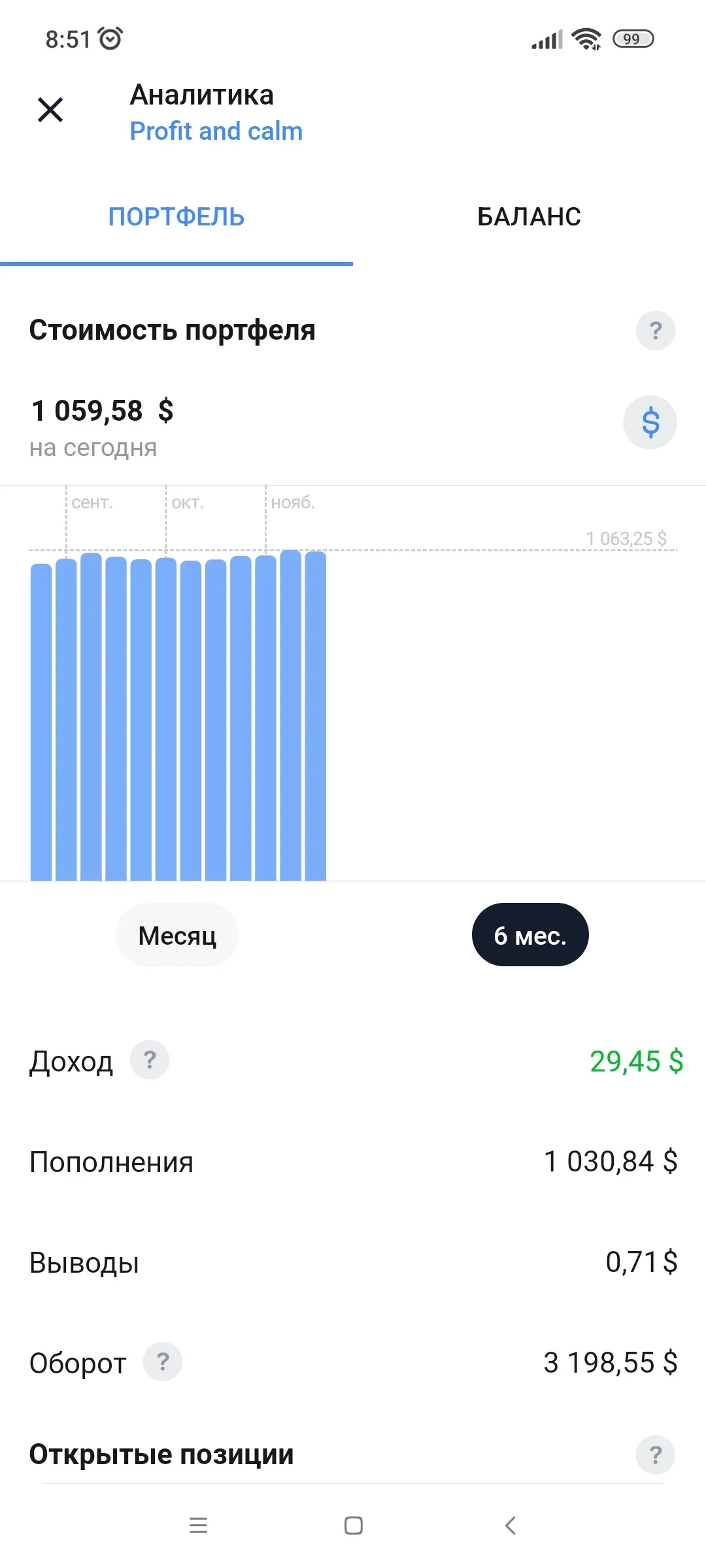Open the help hint for Доход
The image size is (706, 1568).
[x=150, y=1060]
